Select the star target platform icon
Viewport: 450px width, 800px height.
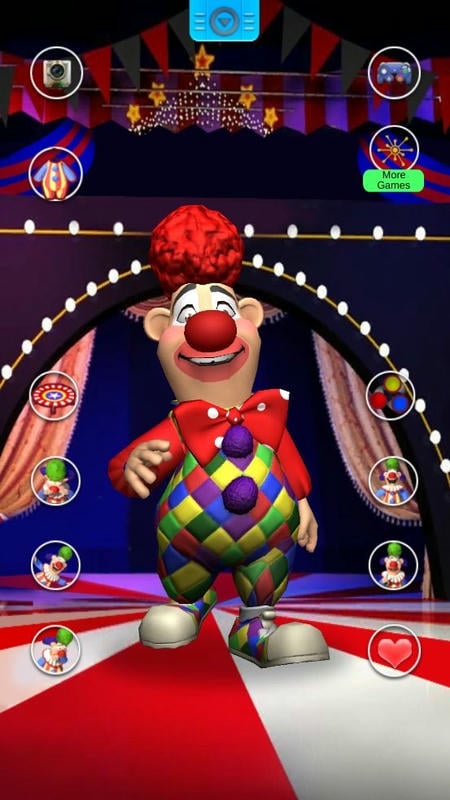pos(54,396)
